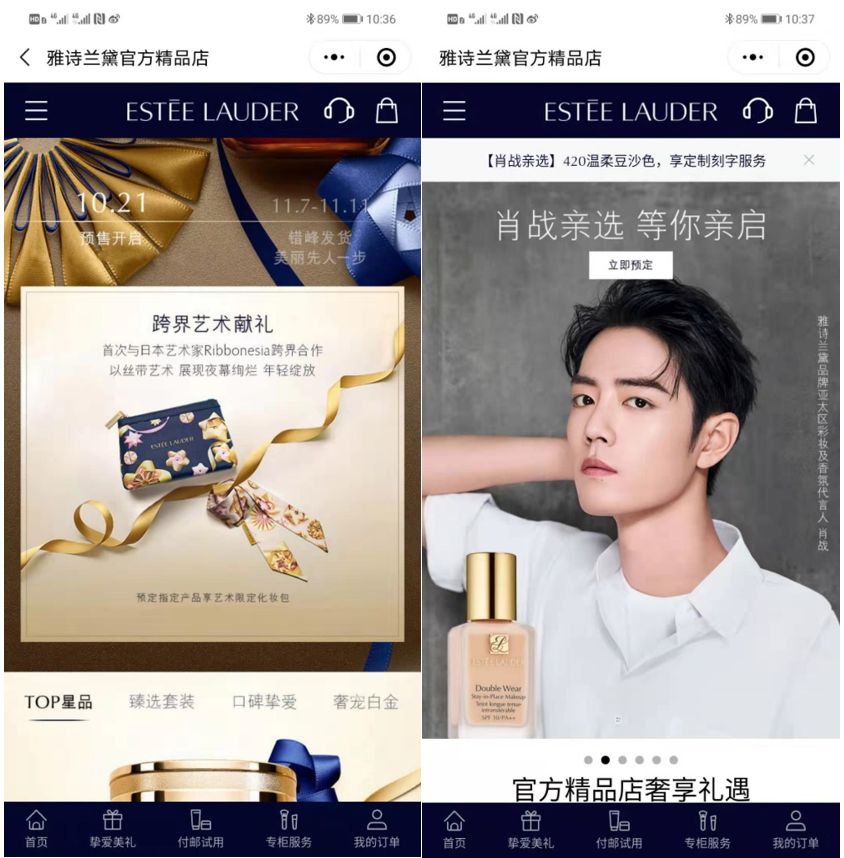Select the TOP星品 tab
The width and height of the screenshot is (844, 858).
tap(58, 702)
